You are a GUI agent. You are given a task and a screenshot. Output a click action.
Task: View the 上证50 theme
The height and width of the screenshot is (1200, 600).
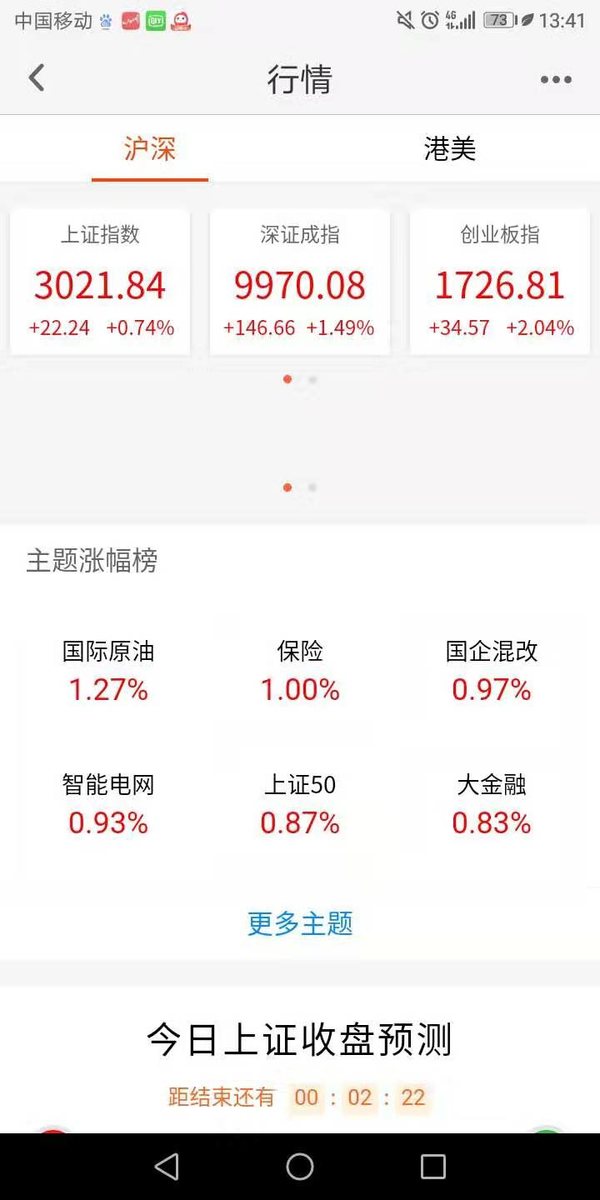tap(300, 805)
